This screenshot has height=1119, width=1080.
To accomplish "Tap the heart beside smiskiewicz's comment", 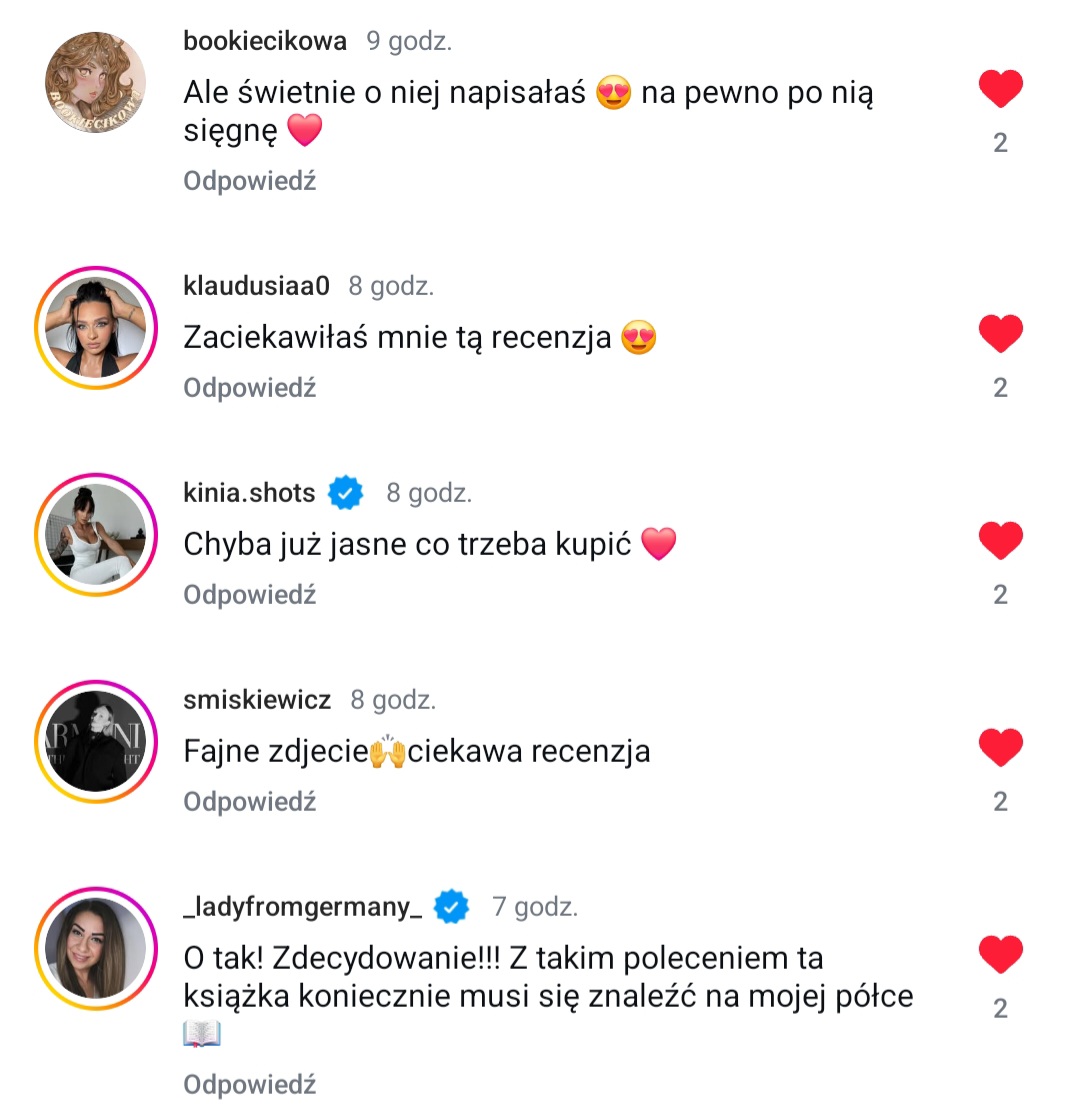I will pyautogui.click(x=1000, y=747).
